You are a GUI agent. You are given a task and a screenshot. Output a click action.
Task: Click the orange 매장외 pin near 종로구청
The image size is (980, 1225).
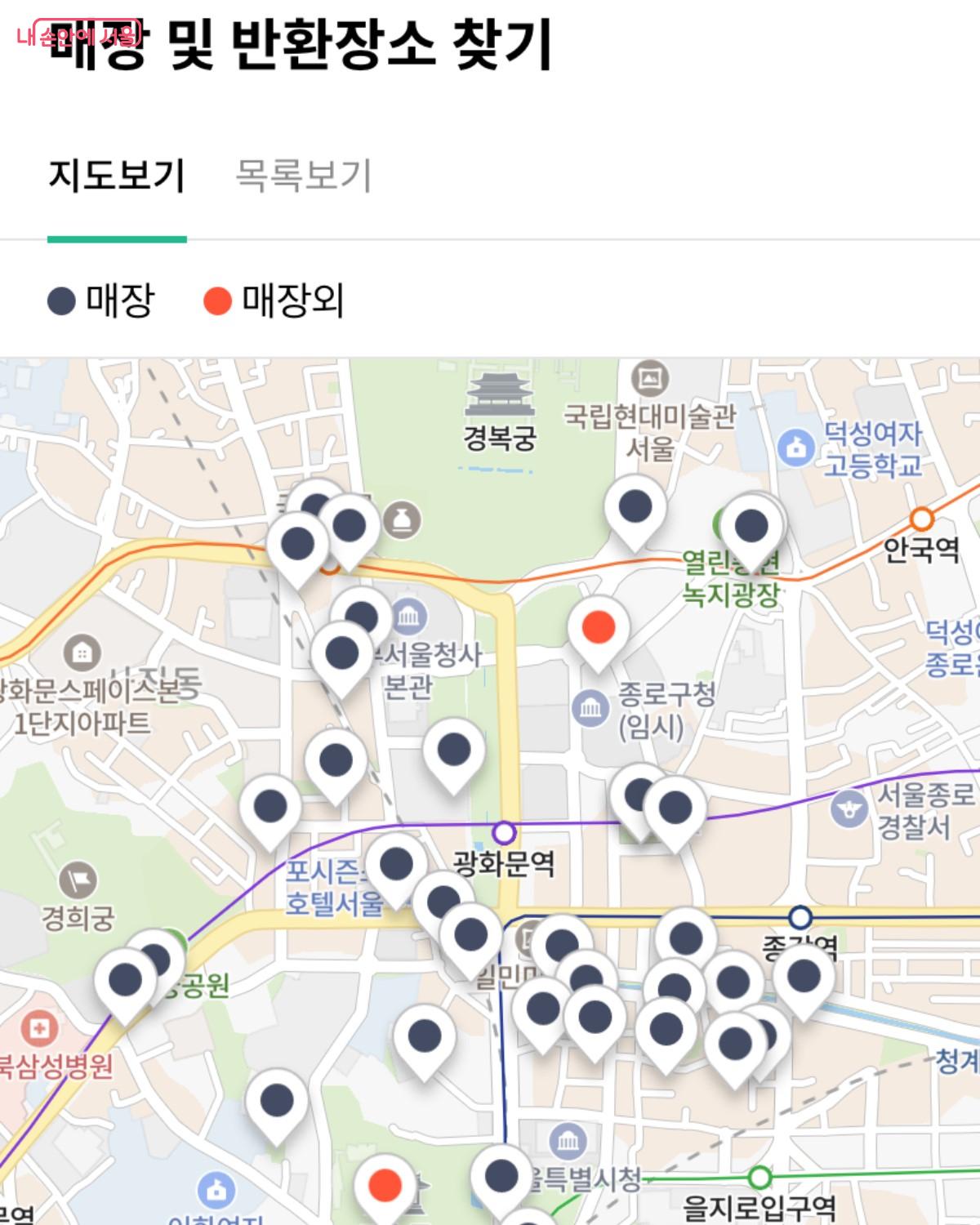tap(598, 629)
